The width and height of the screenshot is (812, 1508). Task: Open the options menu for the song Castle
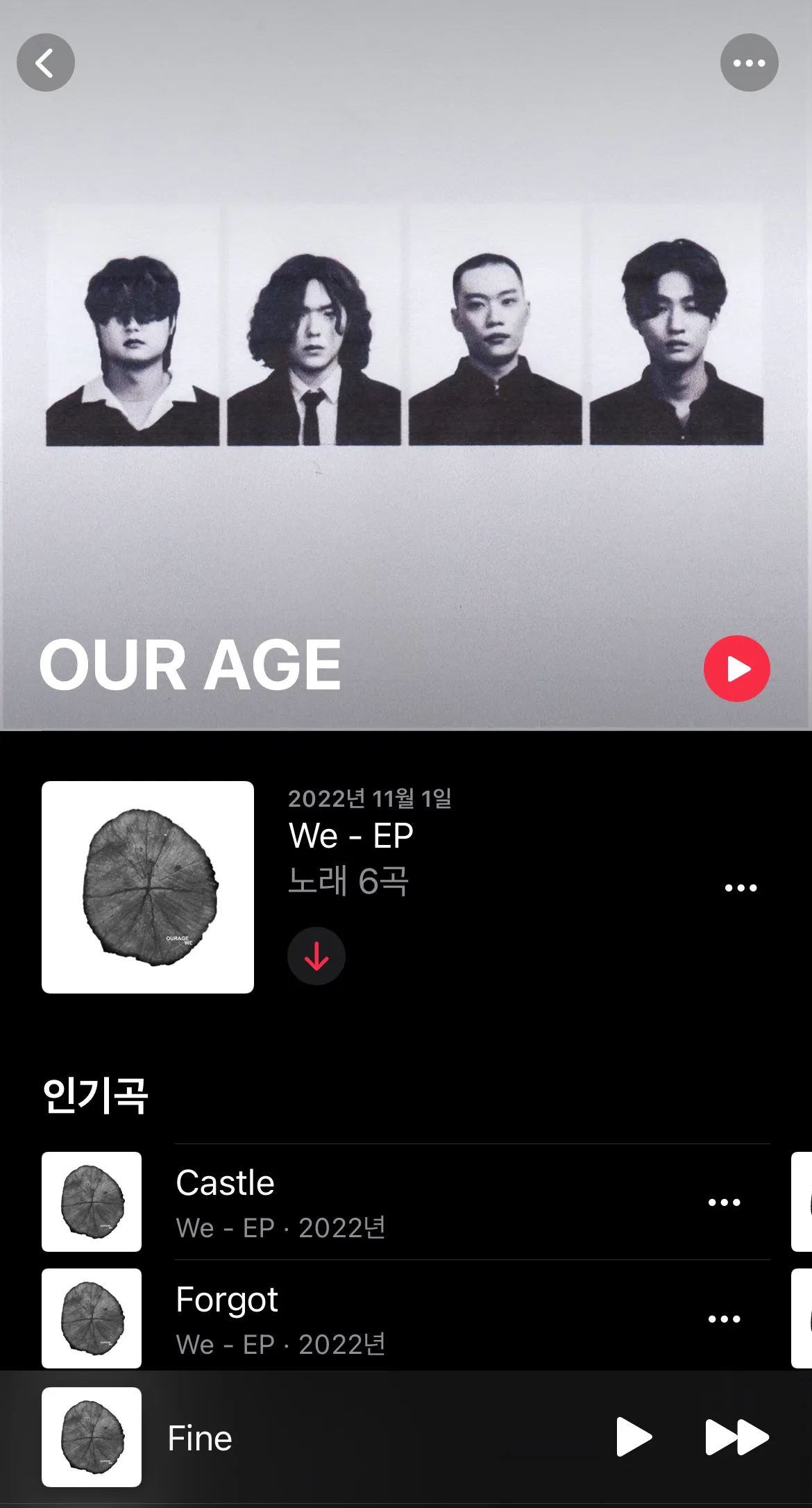tap(725, 1202)
